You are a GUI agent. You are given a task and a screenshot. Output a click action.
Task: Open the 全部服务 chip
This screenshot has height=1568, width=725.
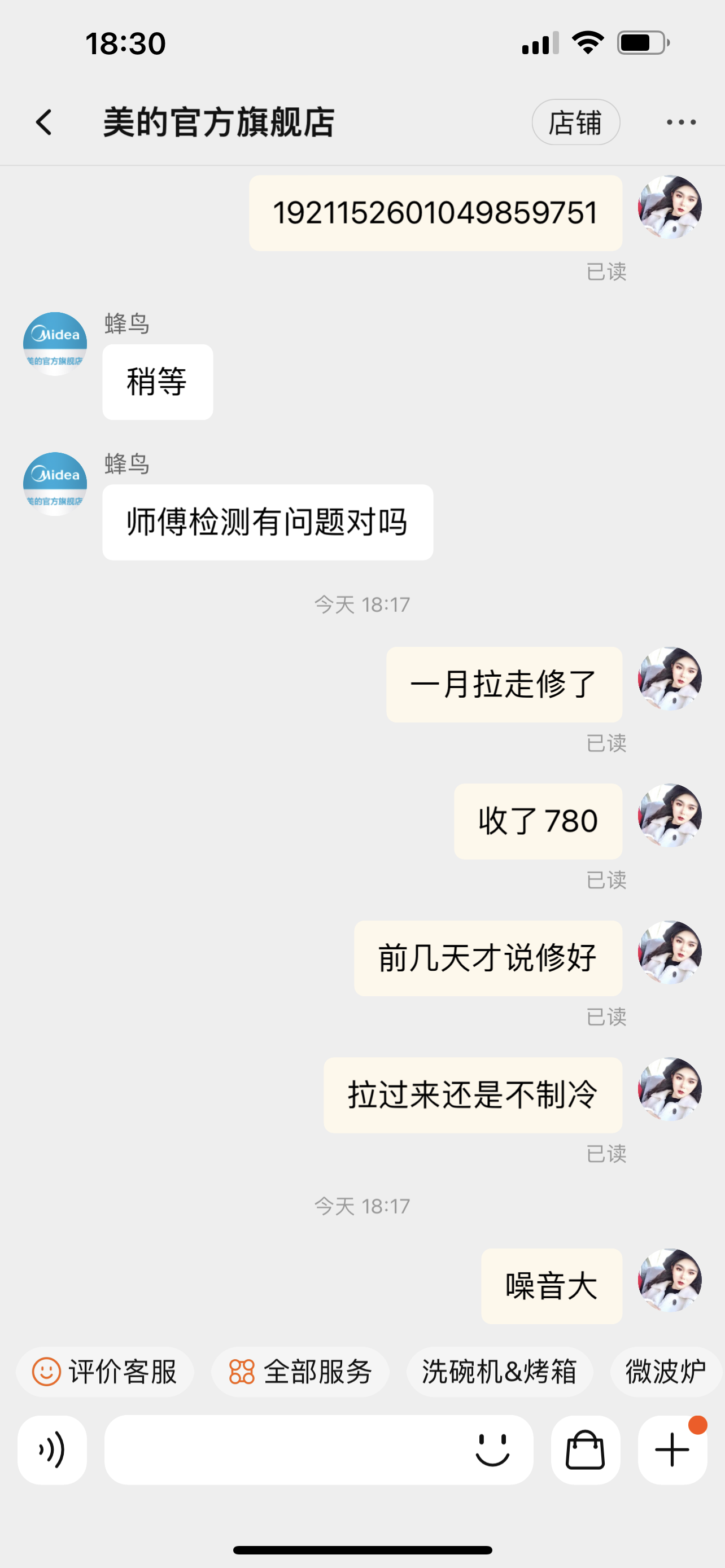coord(300,1372)
